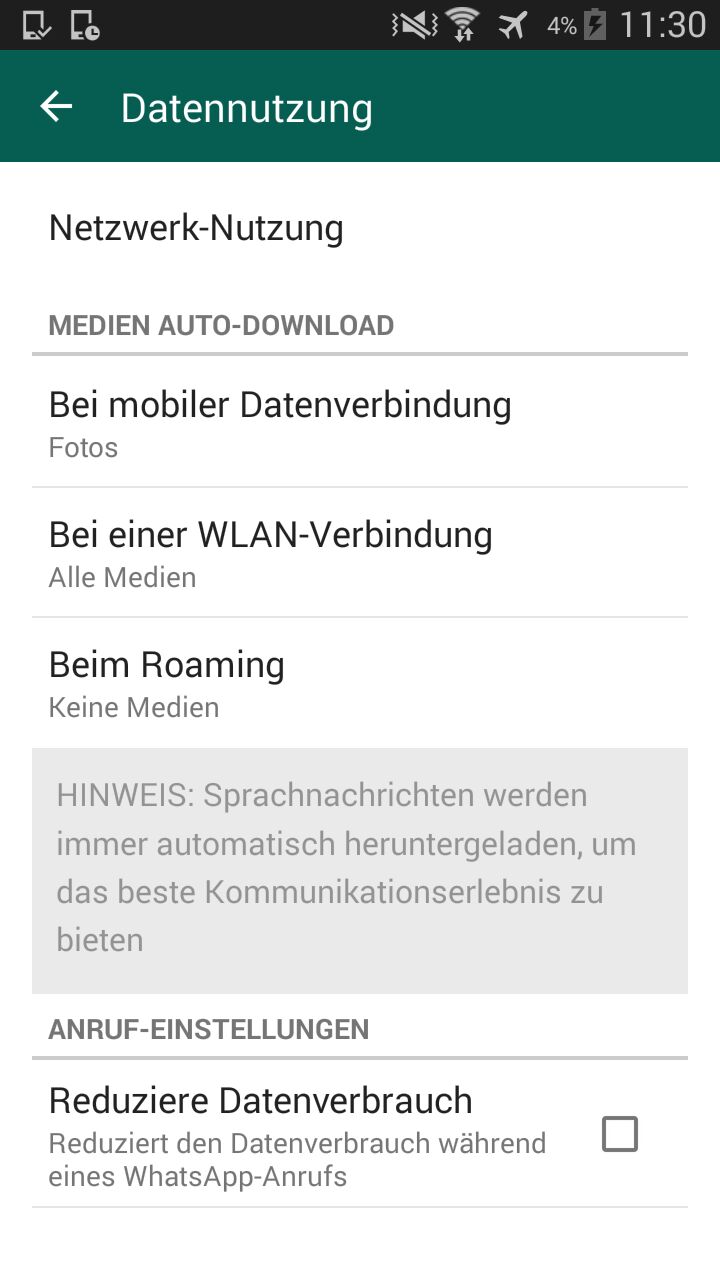This screenshot has width=720, height=1280.
Task: Go back from Datennutzung
Action: pyautogui.click(x=56, y=106)
